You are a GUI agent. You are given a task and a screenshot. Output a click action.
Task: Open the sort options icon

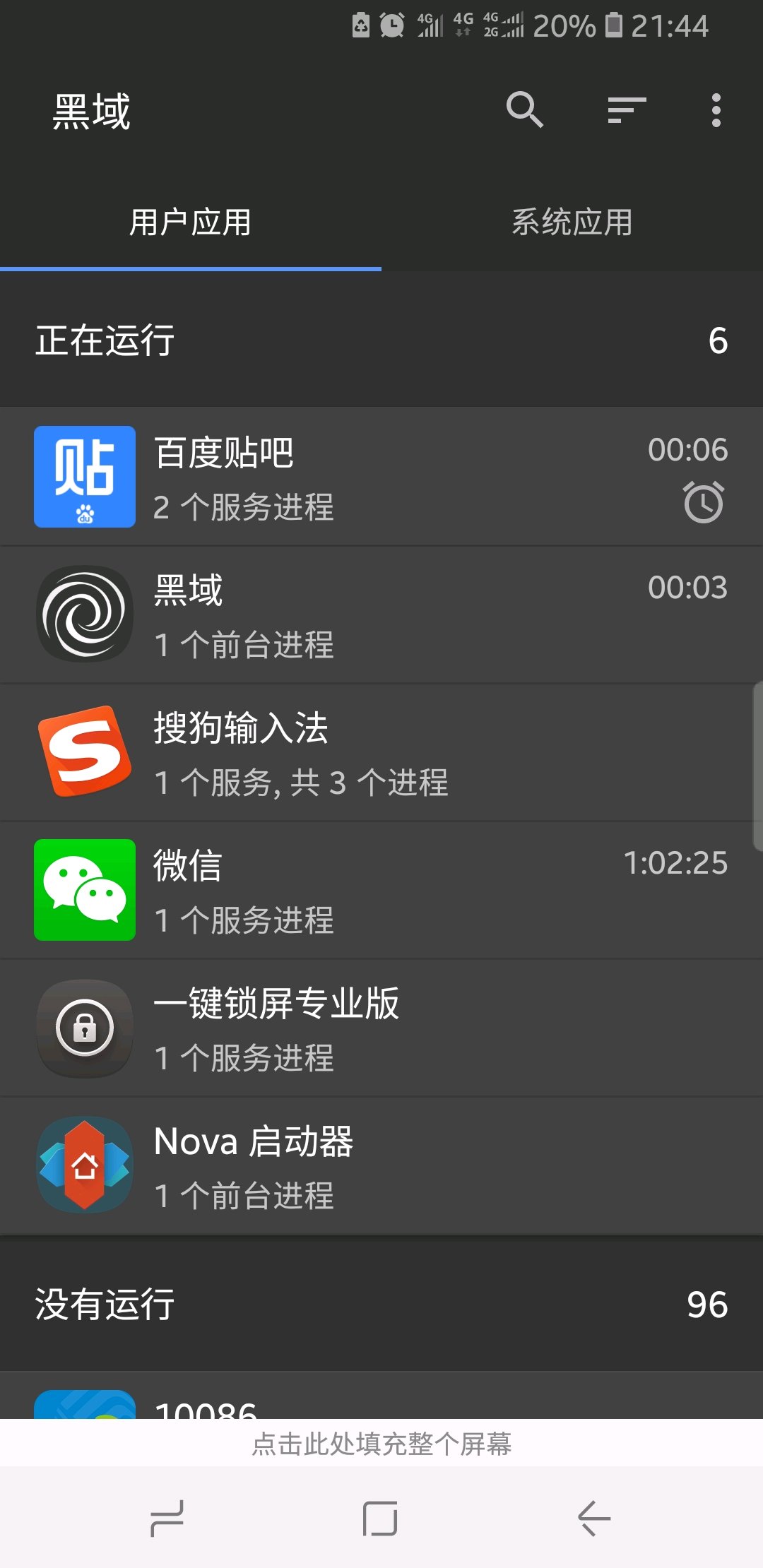(x=627, y=110)
